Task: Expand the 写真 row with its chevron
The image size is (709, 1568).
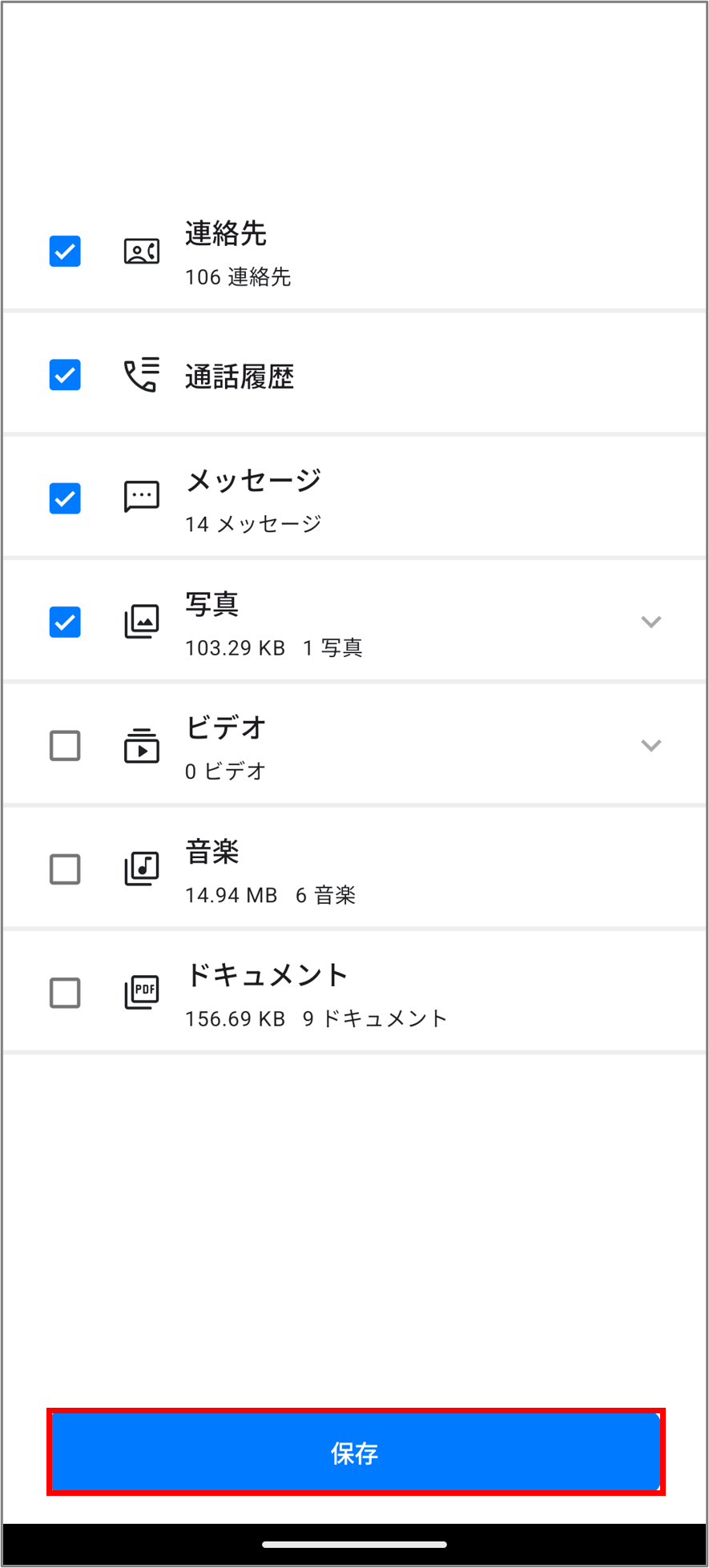Action: point(651,622)
